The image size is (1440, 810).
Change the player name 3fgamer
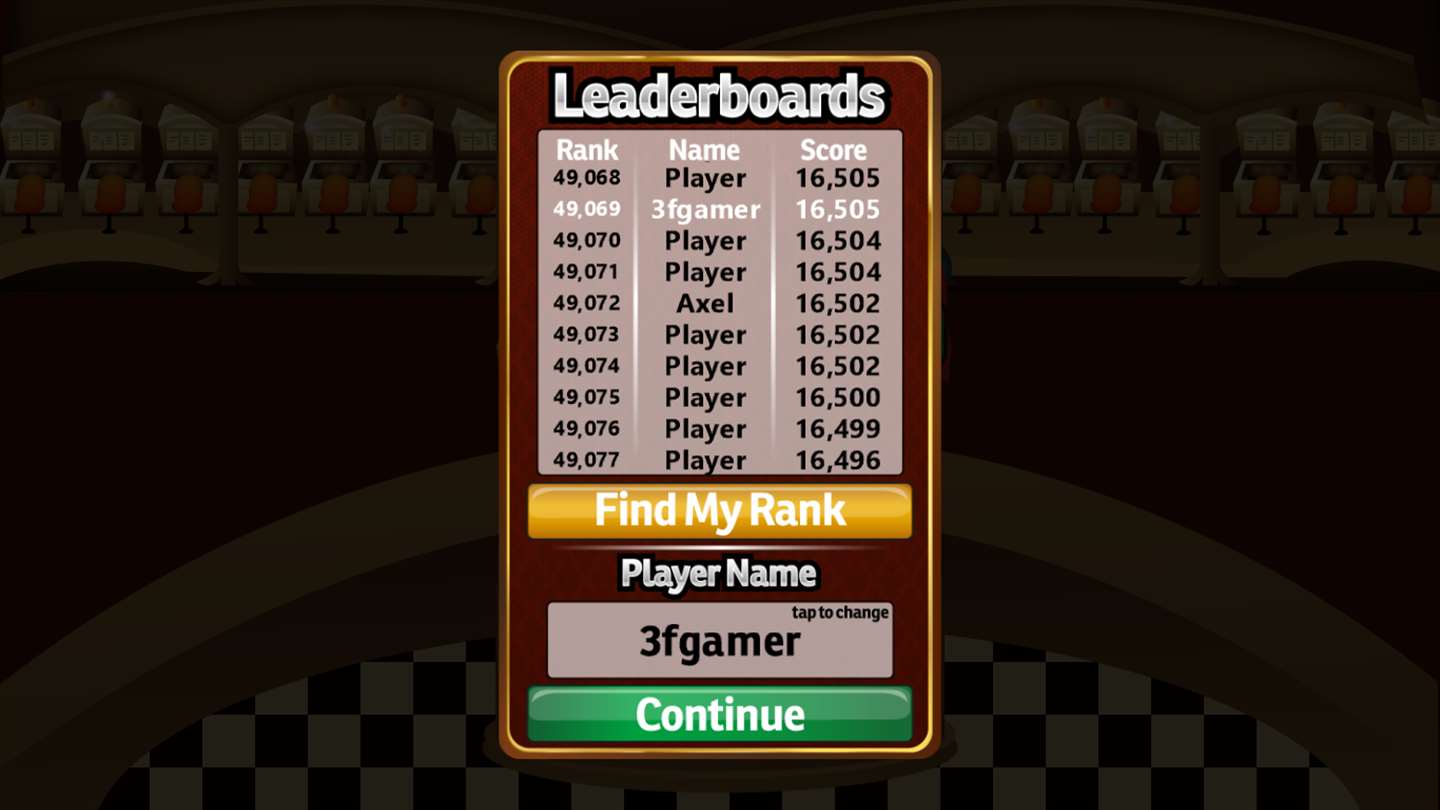(720, 641)
